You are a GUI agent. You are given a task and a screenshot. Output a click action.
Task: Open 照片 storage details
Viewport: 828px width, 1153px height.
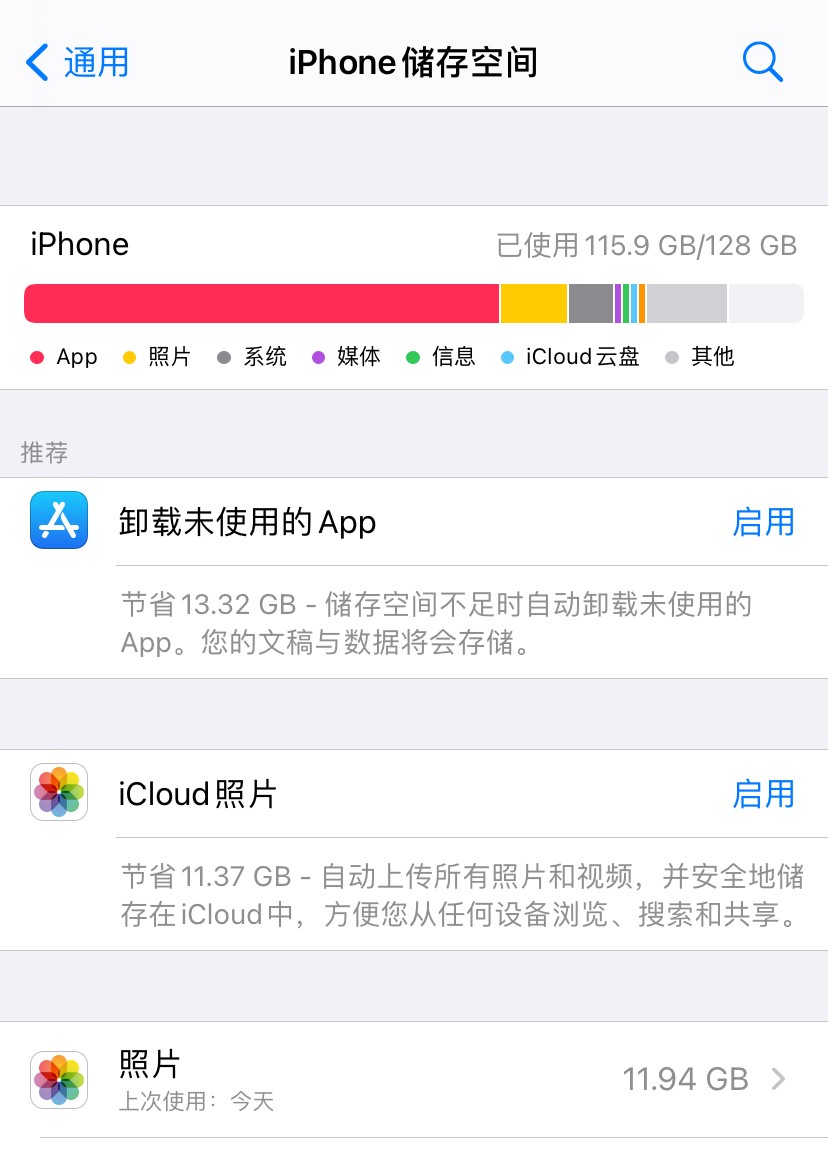pyautogui.click(x=414, y=1079)
